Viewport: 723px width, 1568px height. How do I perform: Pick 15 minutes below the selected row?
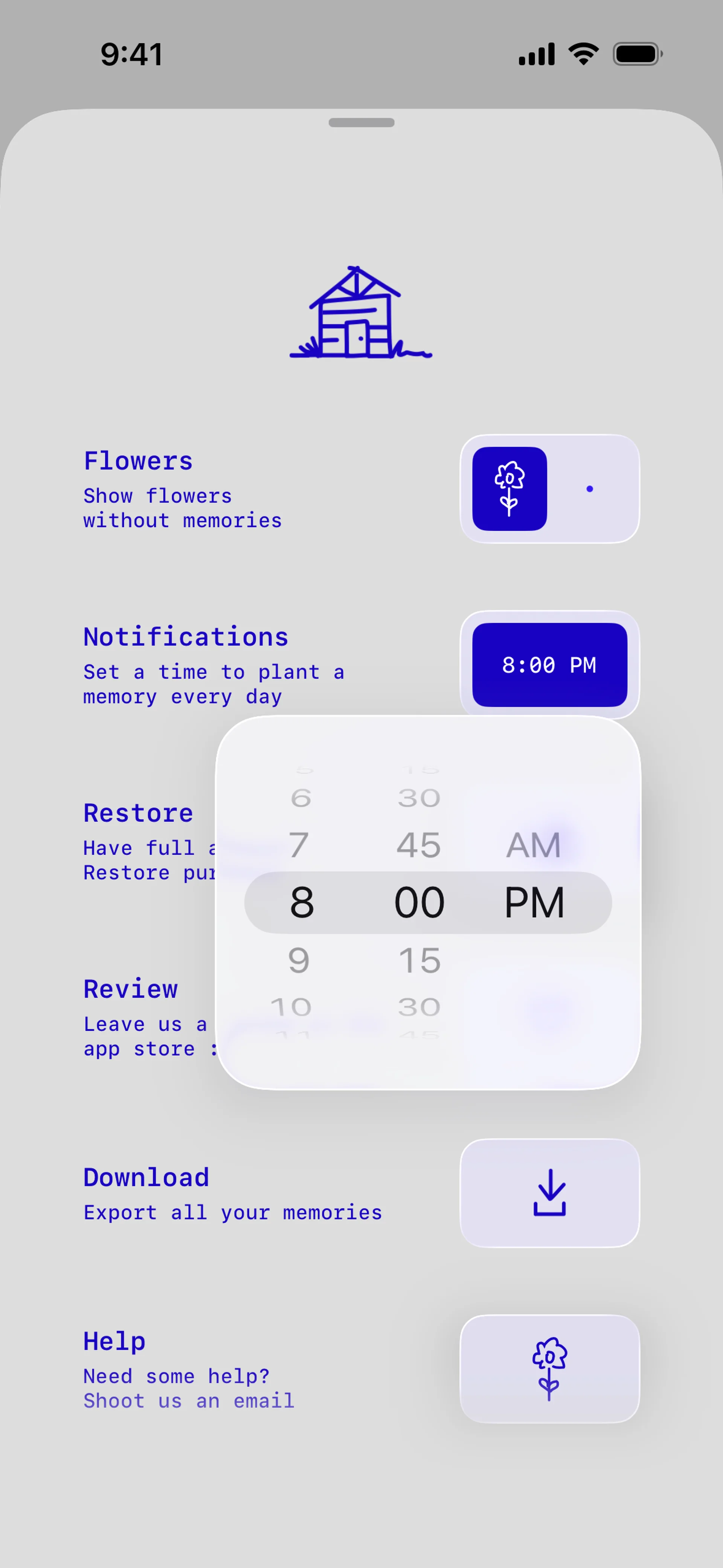(419, 961)
